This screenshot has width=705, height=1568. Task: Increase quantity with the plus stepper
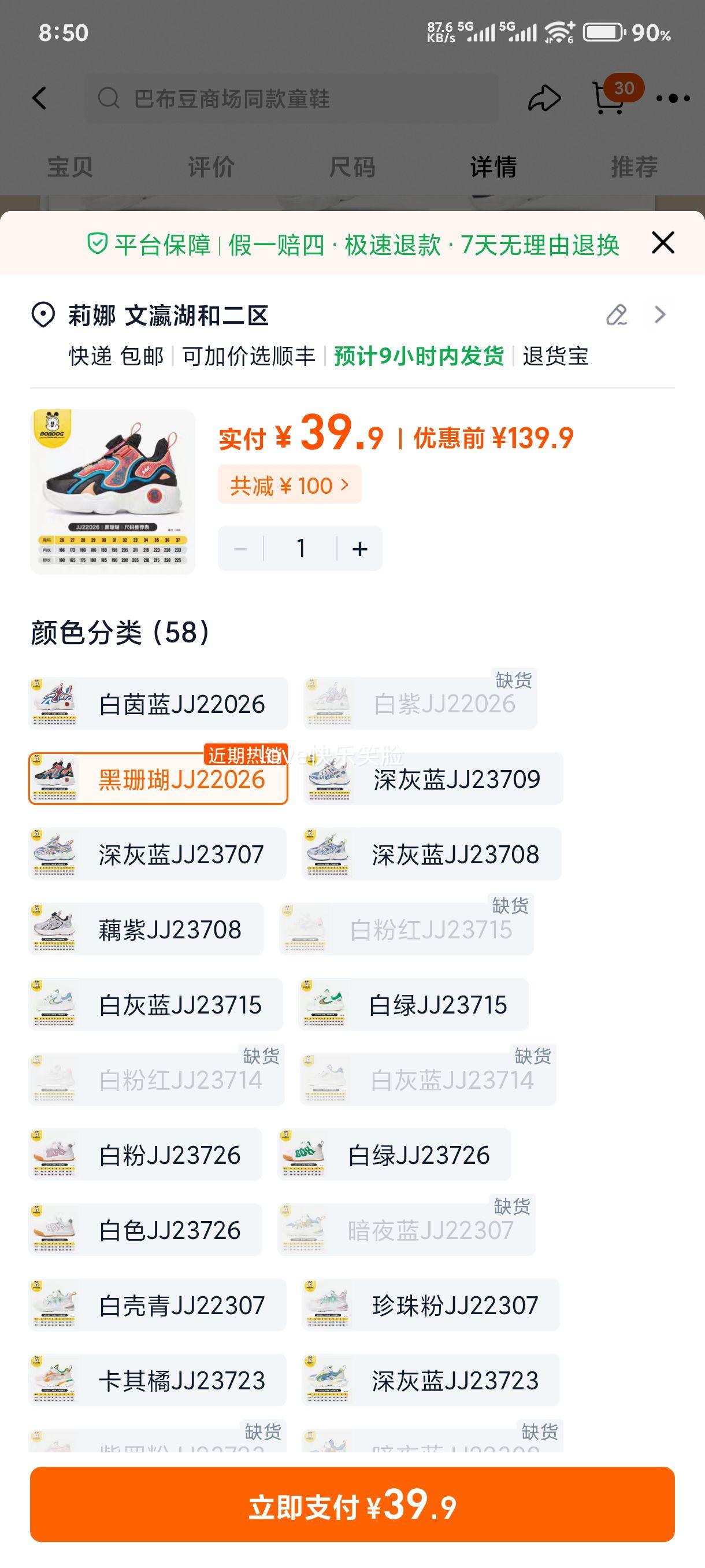(x=359, y=548)
